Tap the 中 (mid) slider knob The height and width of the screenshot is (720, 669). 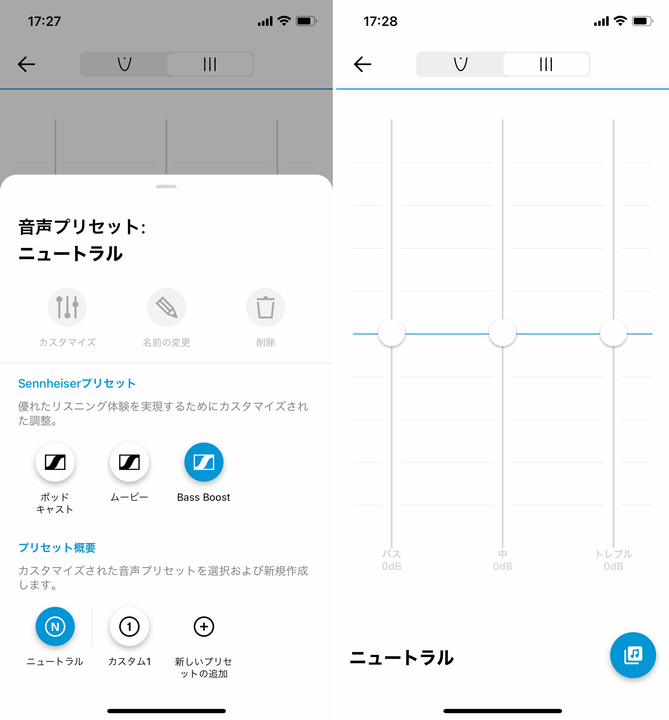tap(502, 333)
